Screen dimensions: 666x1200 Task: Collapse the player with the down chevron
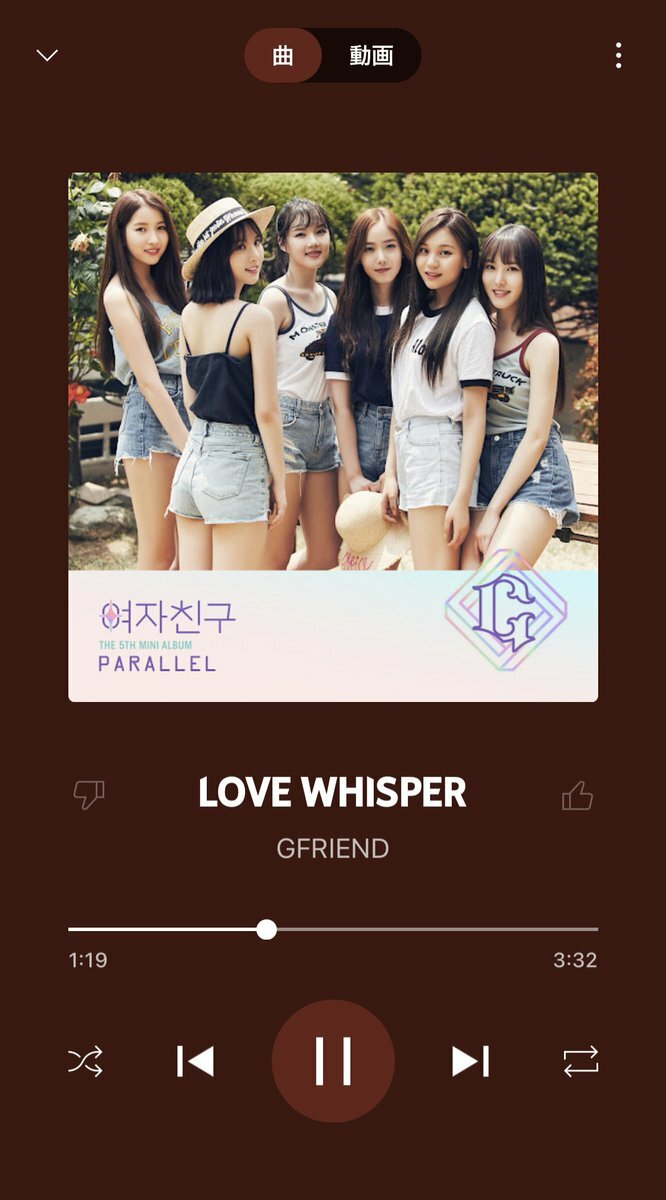pyautogui.click(x=47, y=55)
